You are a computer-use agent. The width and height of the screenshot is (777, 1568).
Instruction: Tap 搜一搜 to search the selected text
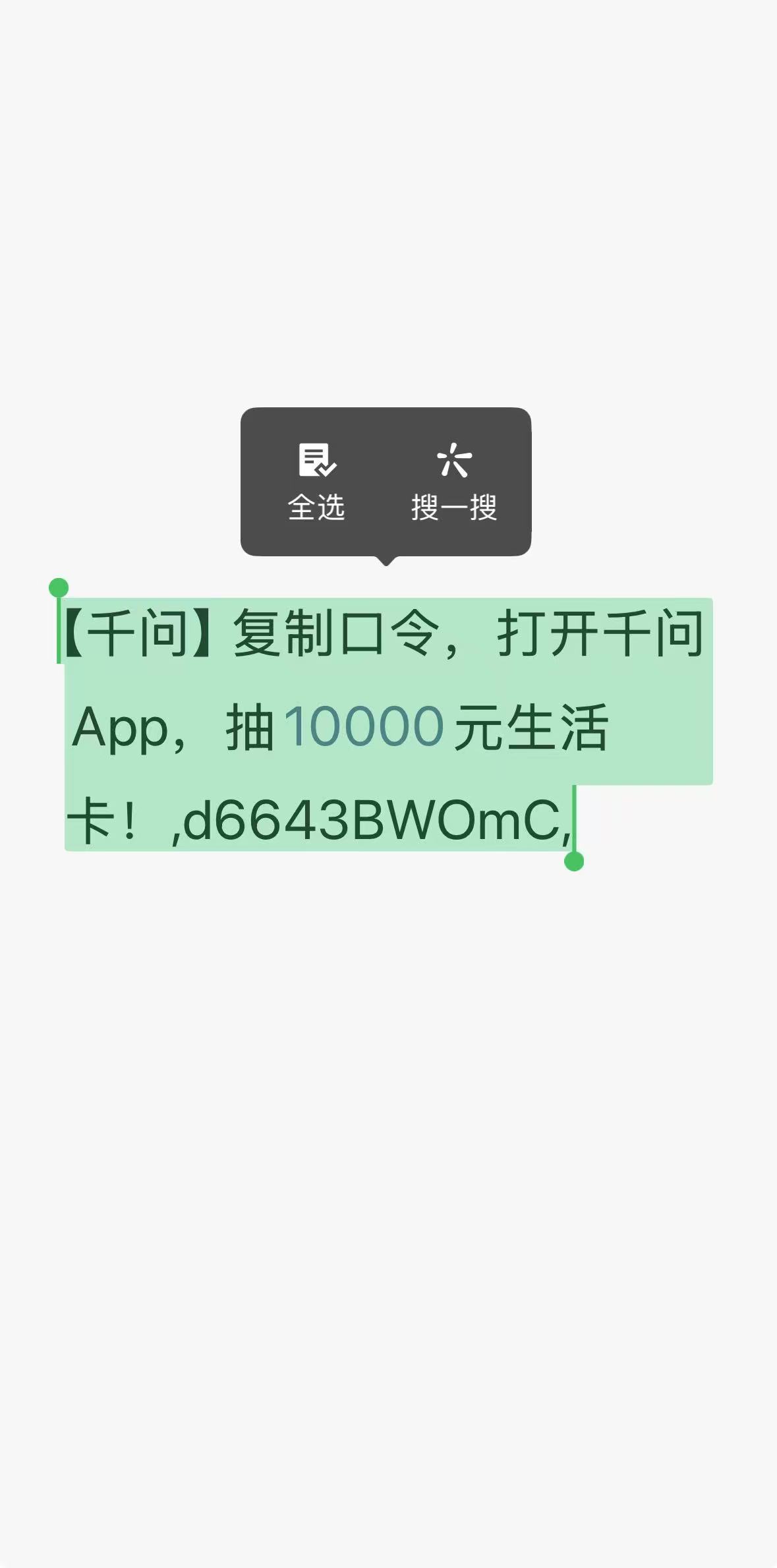454,482
